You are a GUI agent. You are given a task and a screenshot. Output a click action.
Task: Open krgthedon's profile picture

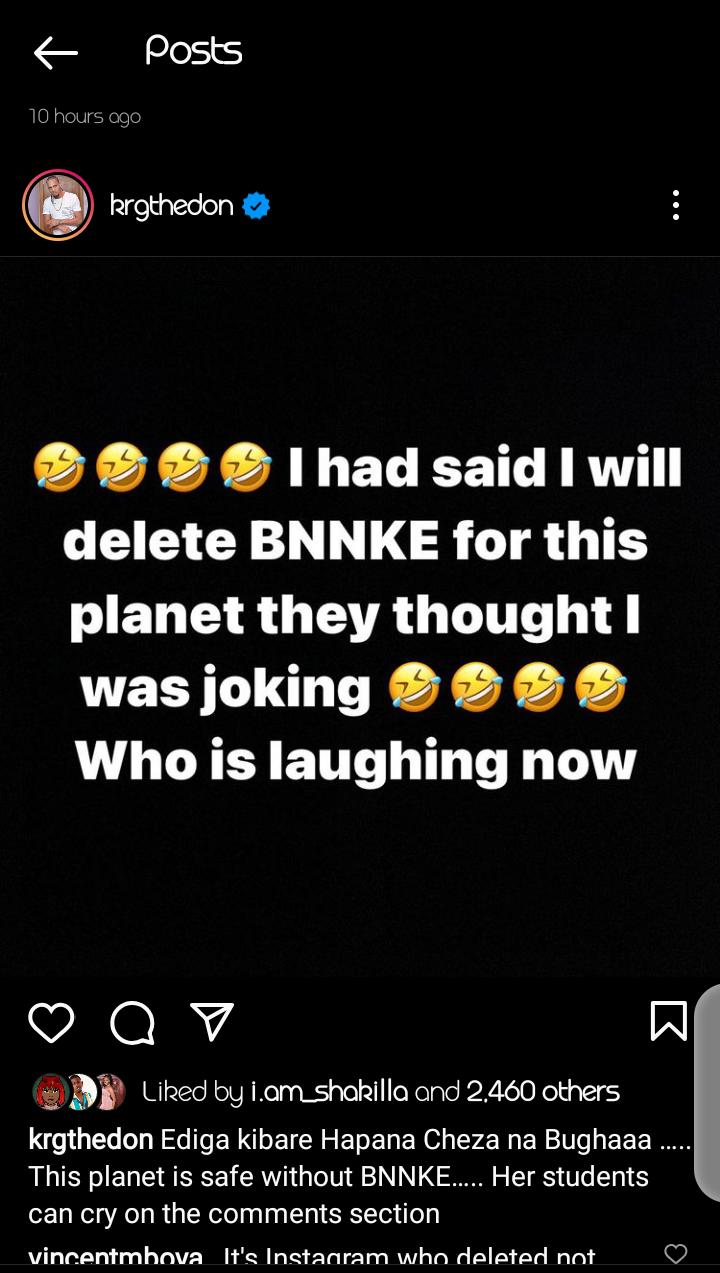58,205
